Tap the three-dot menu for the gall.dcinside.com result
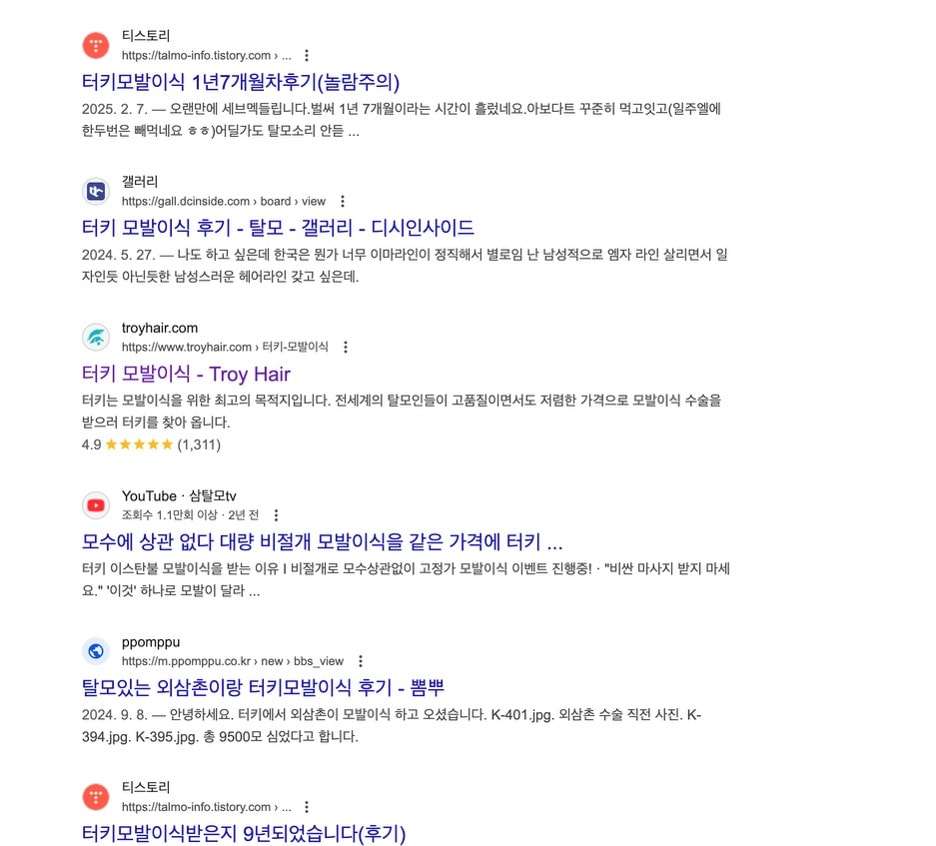Viewport: 936px width, 846px height. click(343, 201)
